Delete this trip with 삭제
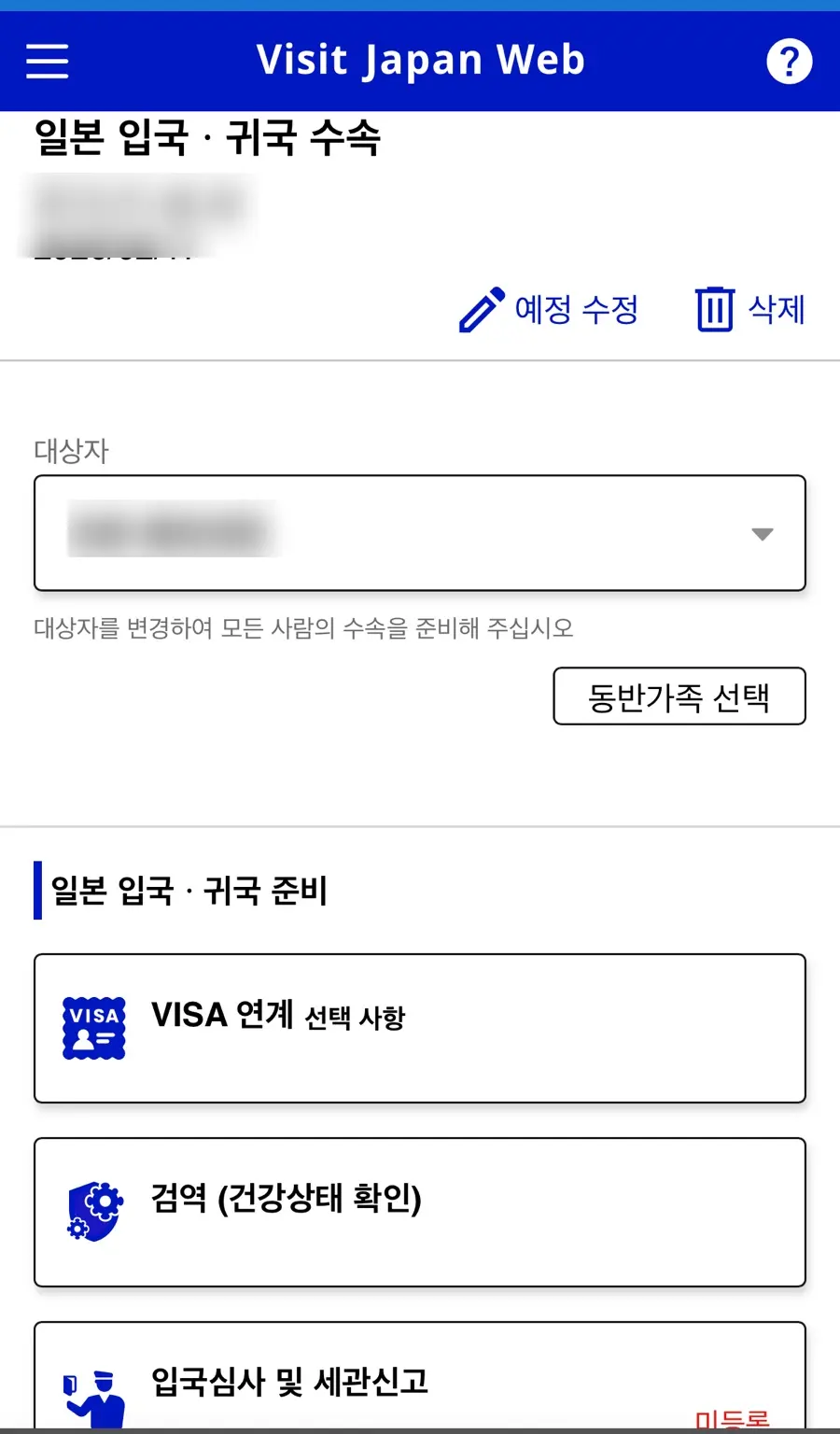Screen dimensions: 840x1434 click(750, 309)
